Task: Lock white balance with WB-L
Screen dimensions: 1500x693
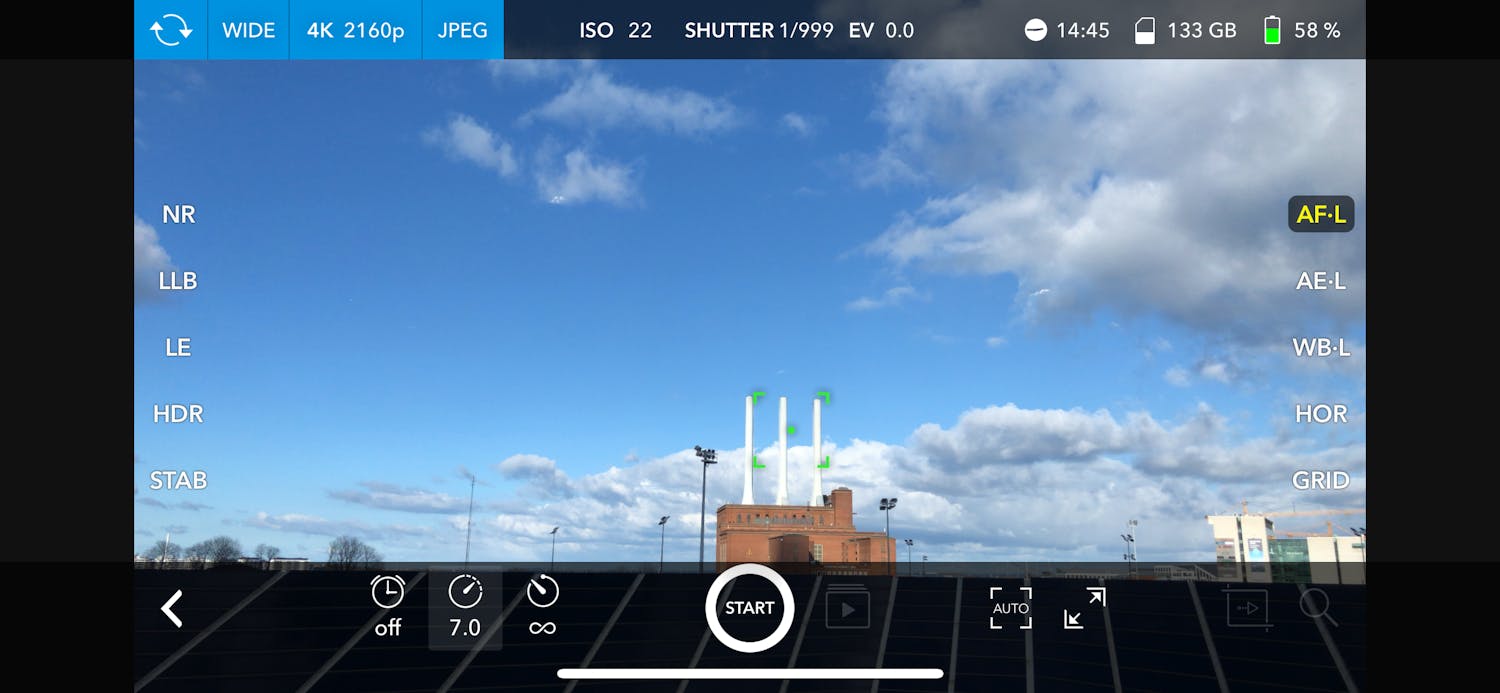Action: (x=1320, y=347)
